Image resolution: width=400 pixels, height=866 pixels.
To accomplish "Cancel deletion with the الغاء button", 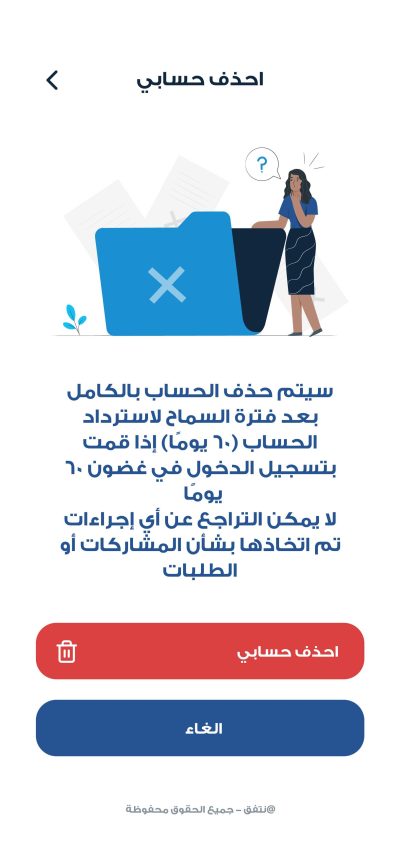I will point(200,728).
